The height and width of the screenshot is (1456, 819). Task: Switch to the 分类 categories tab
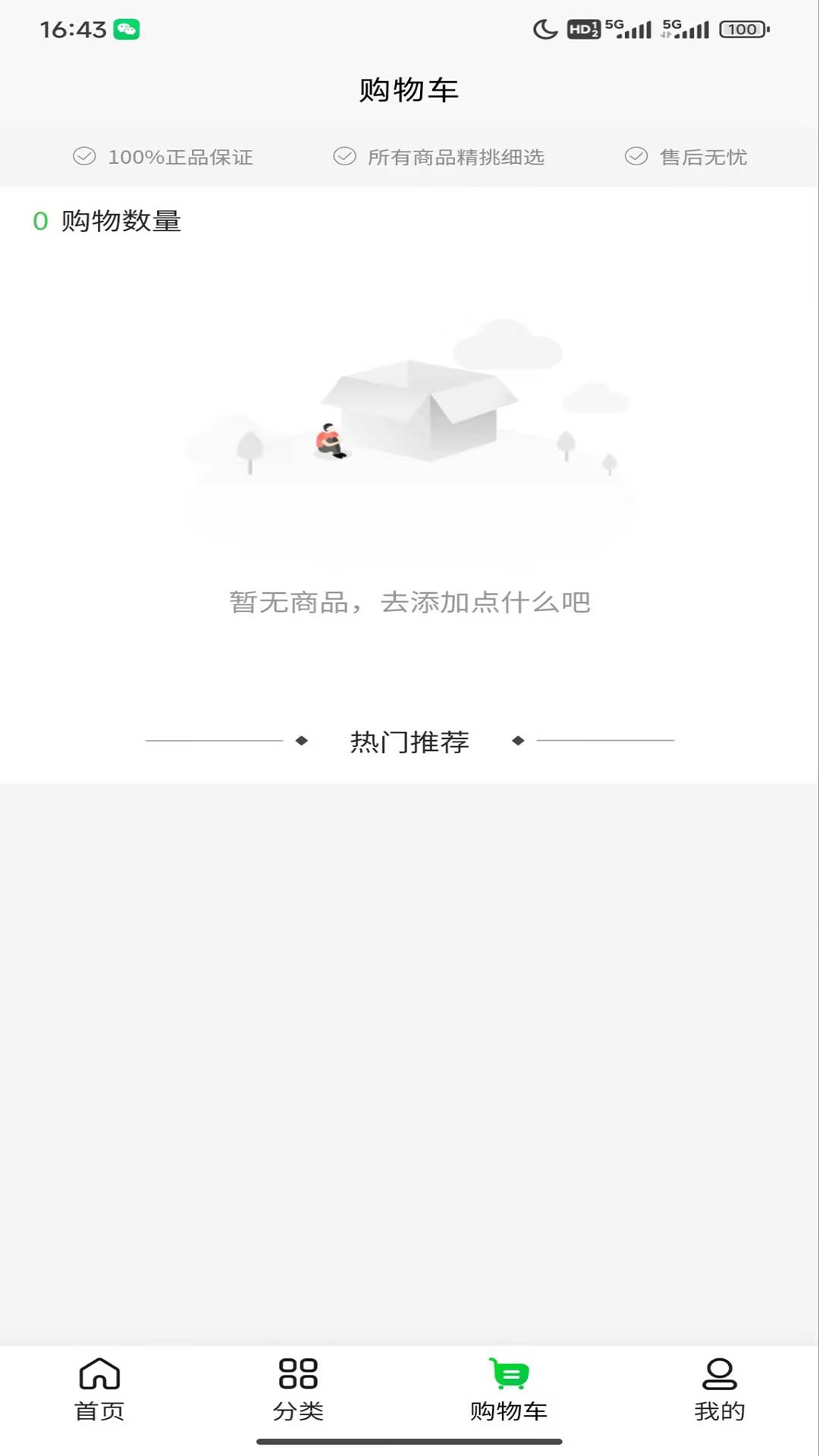tap(298, 1389)
